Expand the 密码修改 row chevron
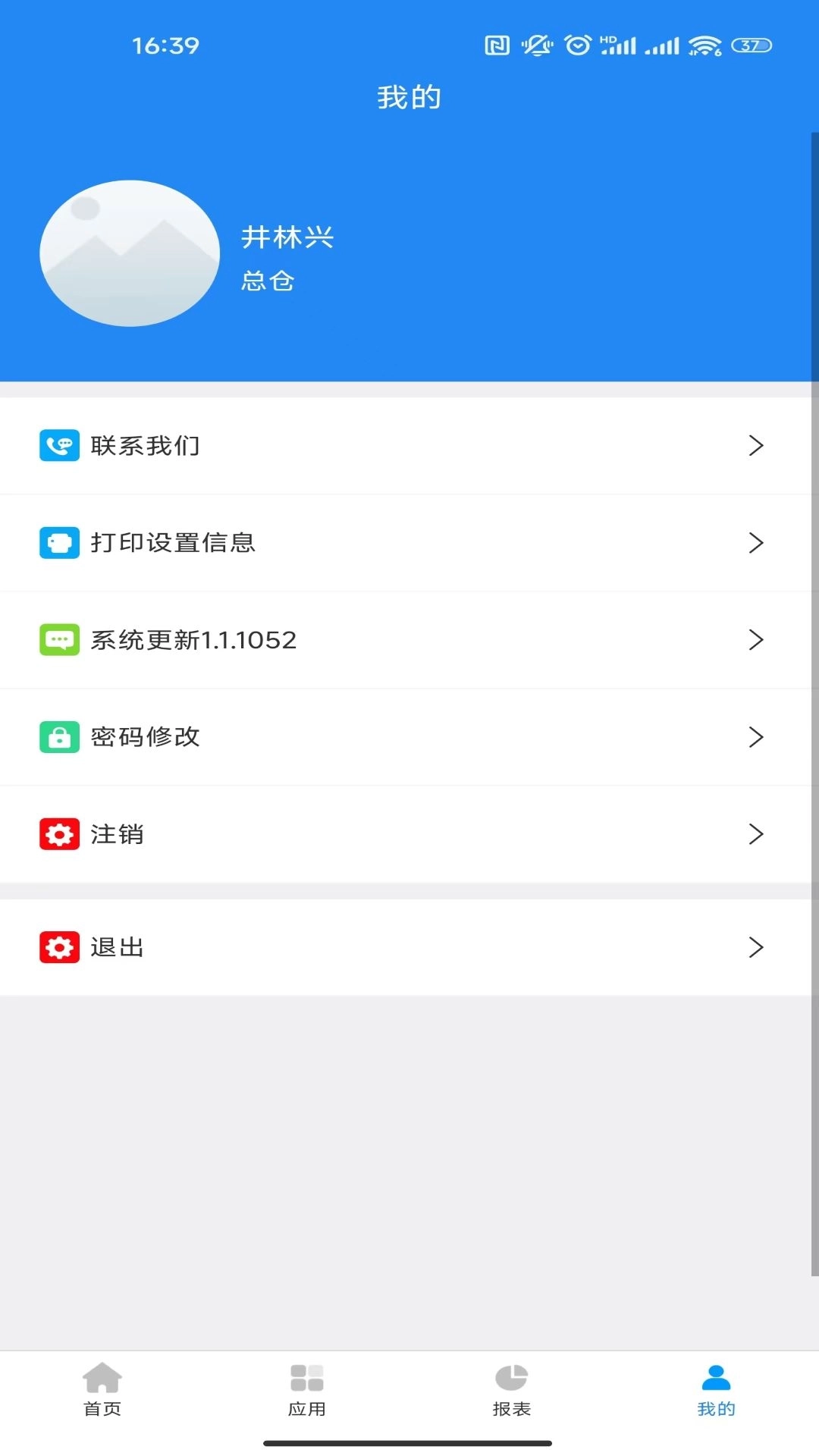Viewport: 819px width, 1456px height. click(x=755, y=736)
